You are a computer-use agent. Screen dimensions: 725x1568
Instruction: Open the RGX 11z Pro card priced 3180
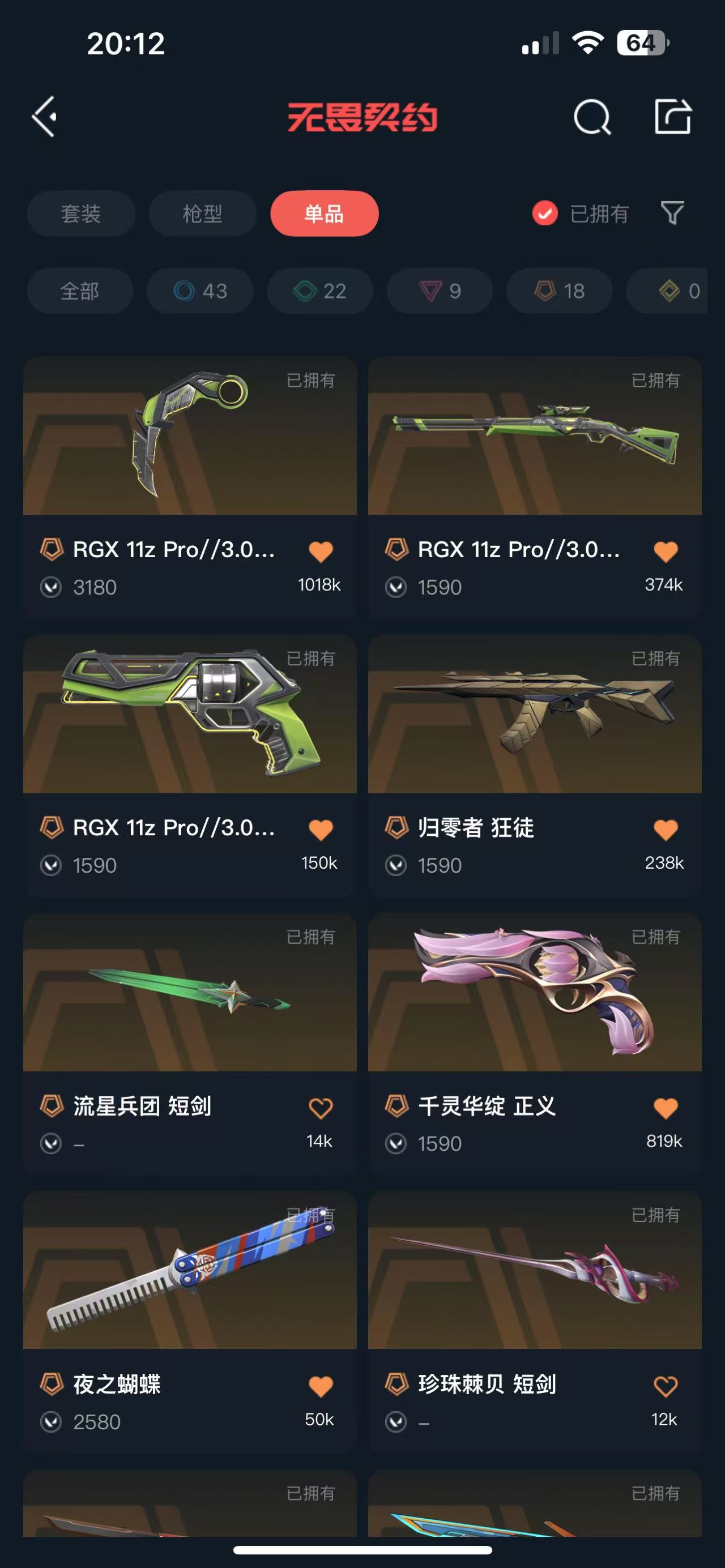click(x=190, y=488)
